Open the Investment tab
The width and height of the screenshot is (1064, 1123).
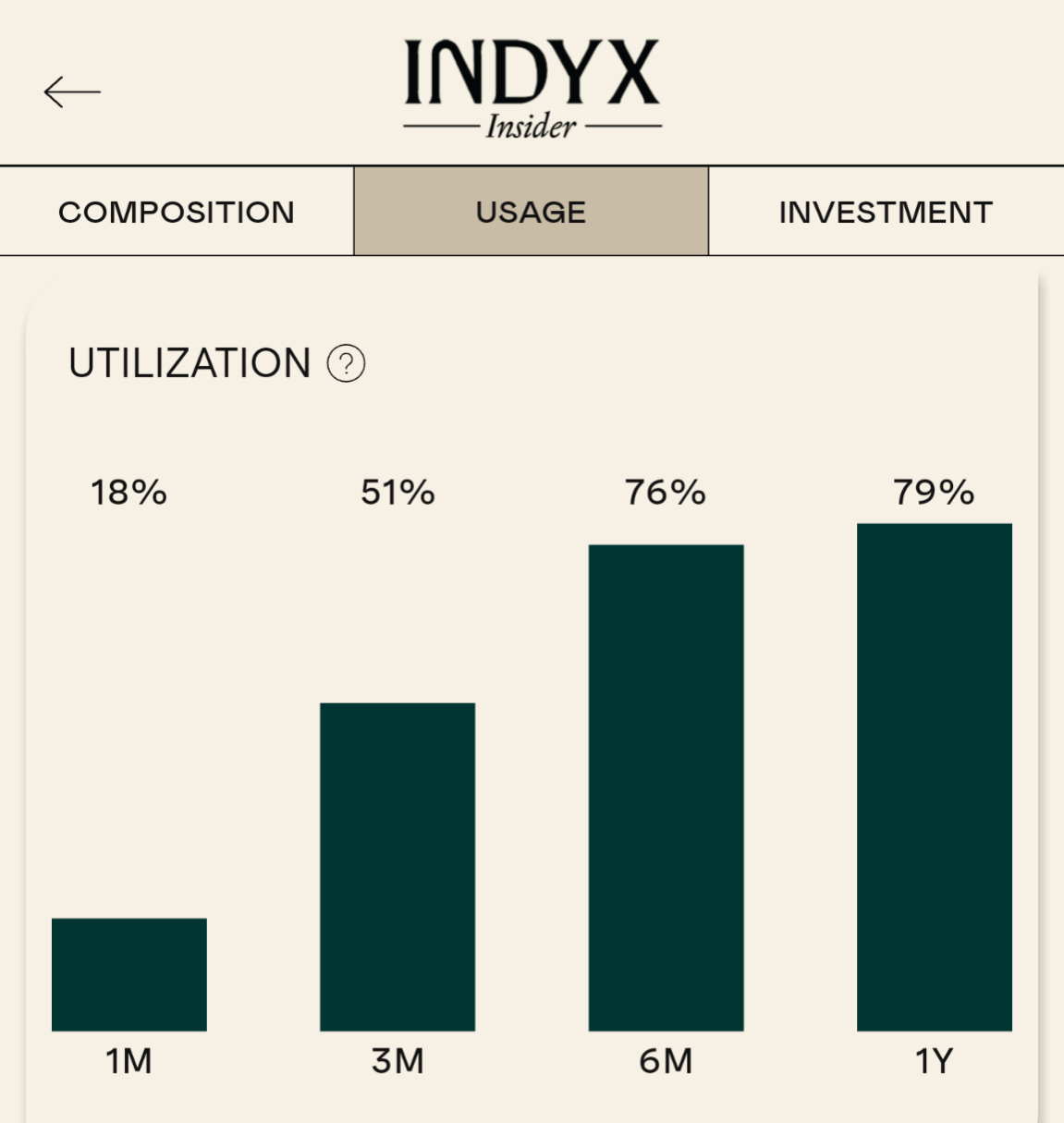(886, 212)
